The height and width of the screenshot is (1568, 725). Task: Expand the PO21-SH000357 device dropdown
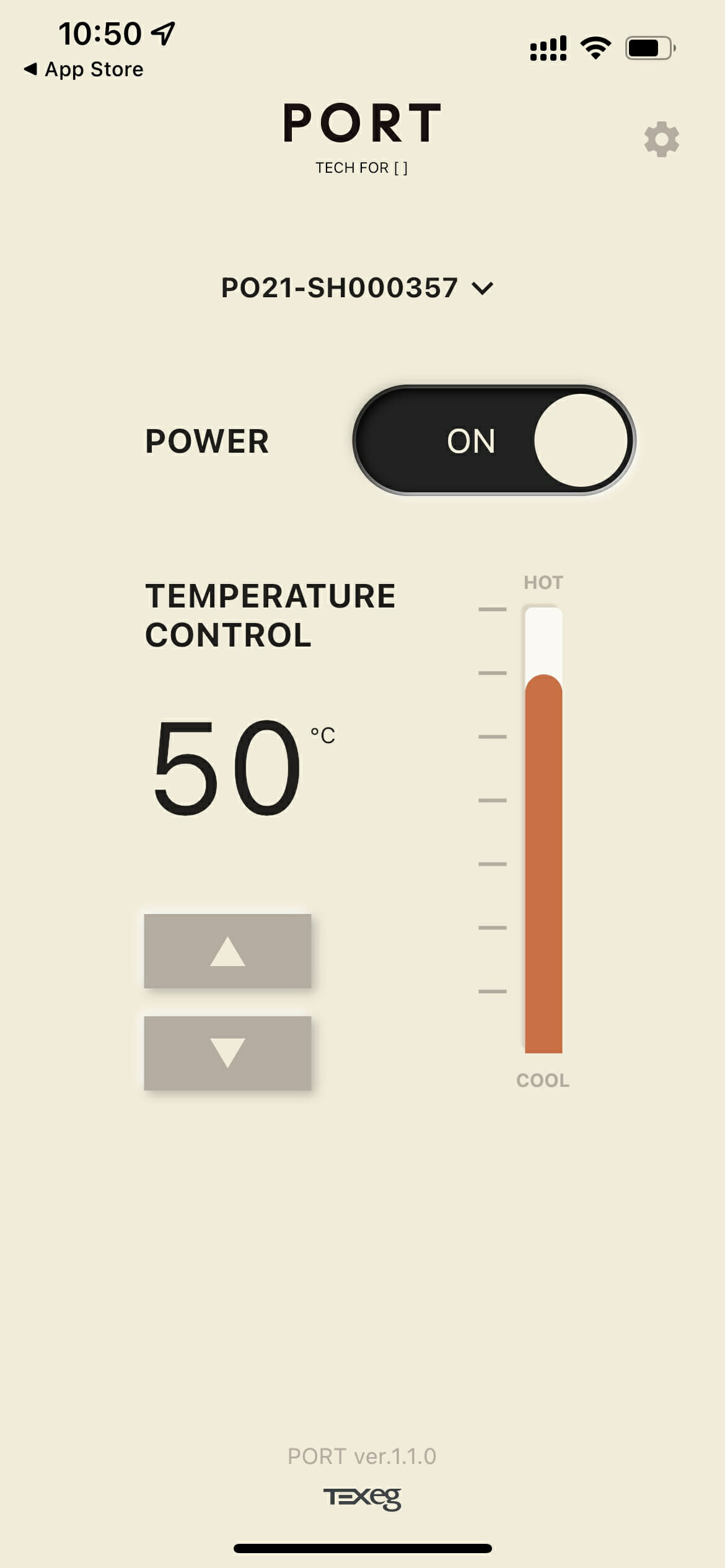click(358, 288)
